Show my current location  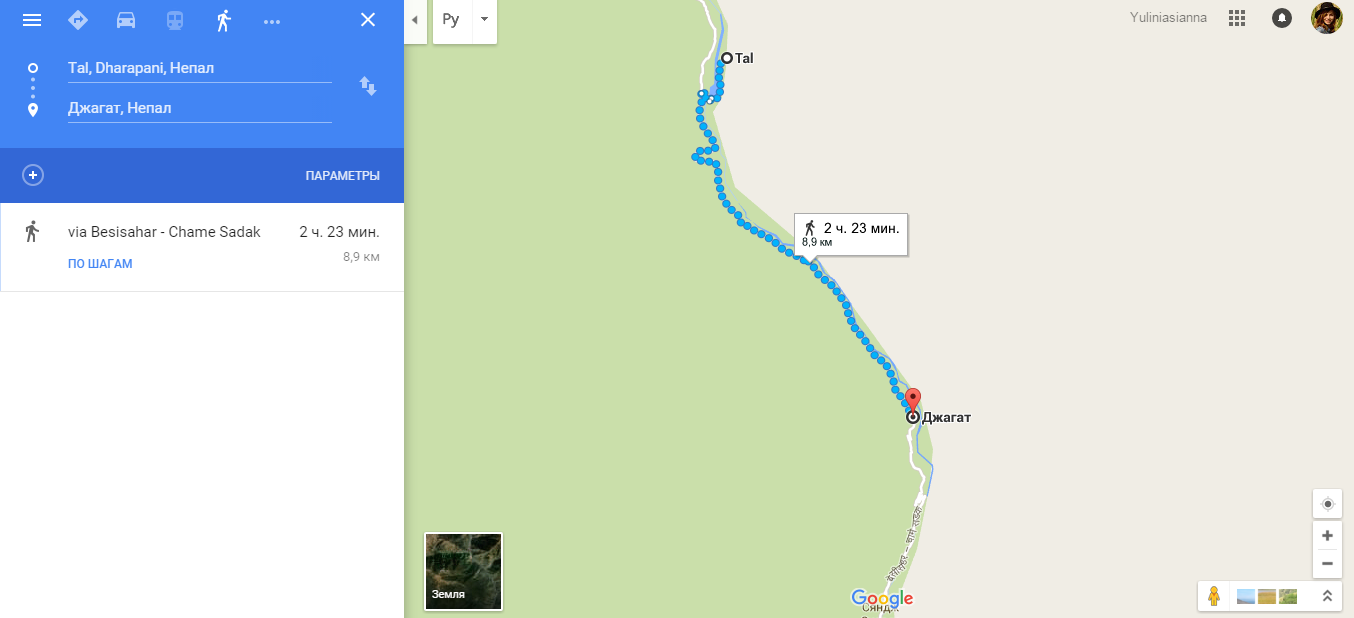pyautogui.click(x=1327, y=503)
